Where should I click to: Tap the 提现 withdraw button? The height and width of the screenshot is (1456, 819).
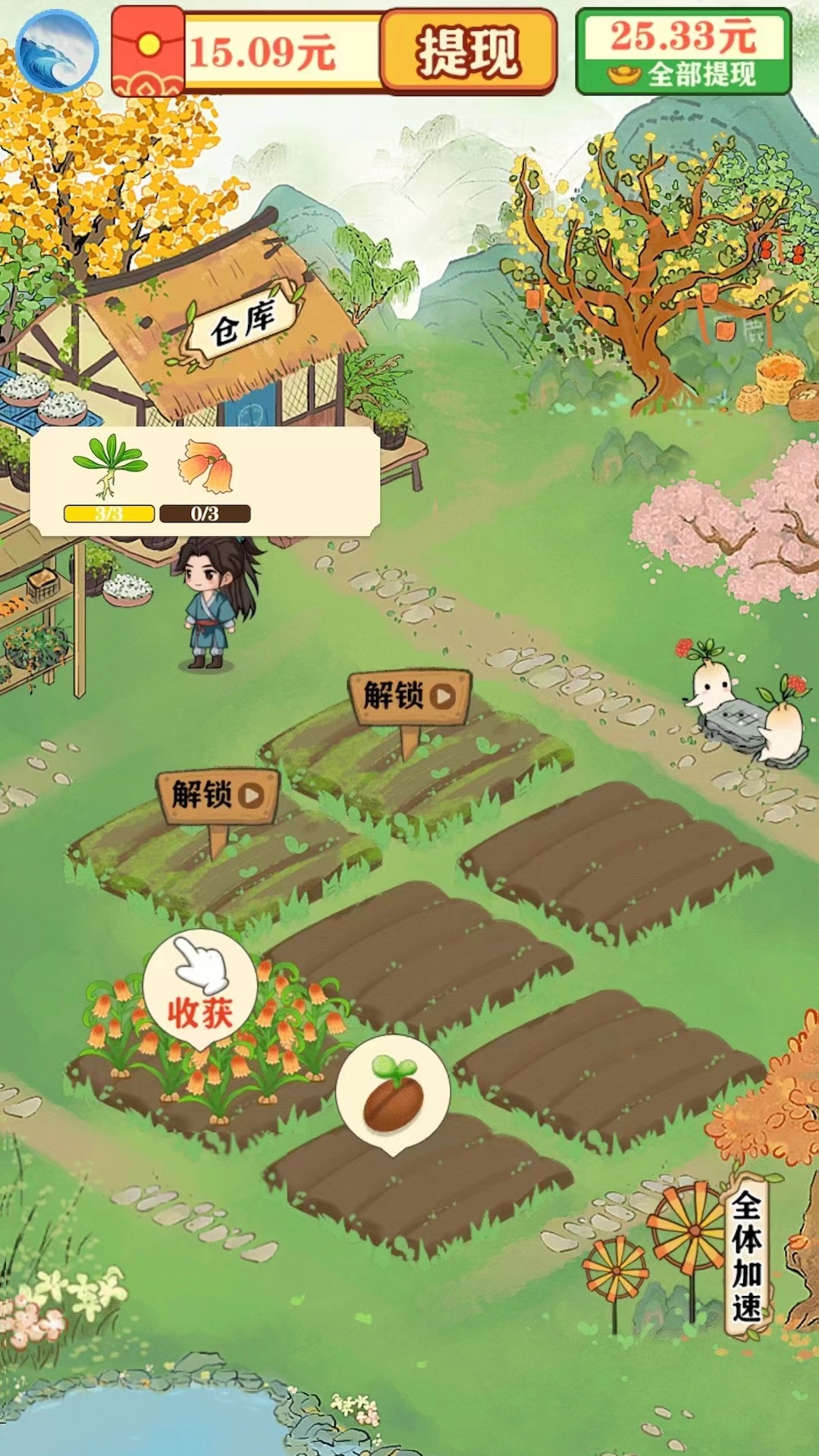point(468,52)
